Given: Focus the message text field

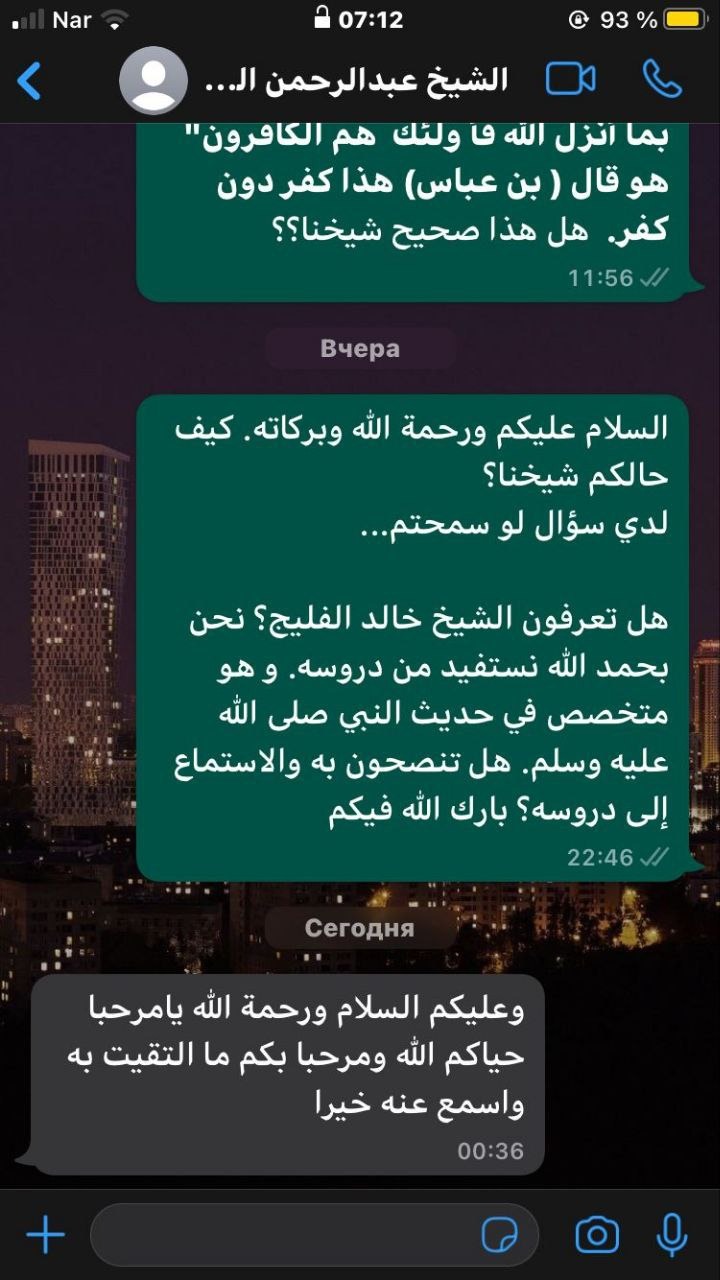Looking at the screenshot, I should tap(280, 1236).
